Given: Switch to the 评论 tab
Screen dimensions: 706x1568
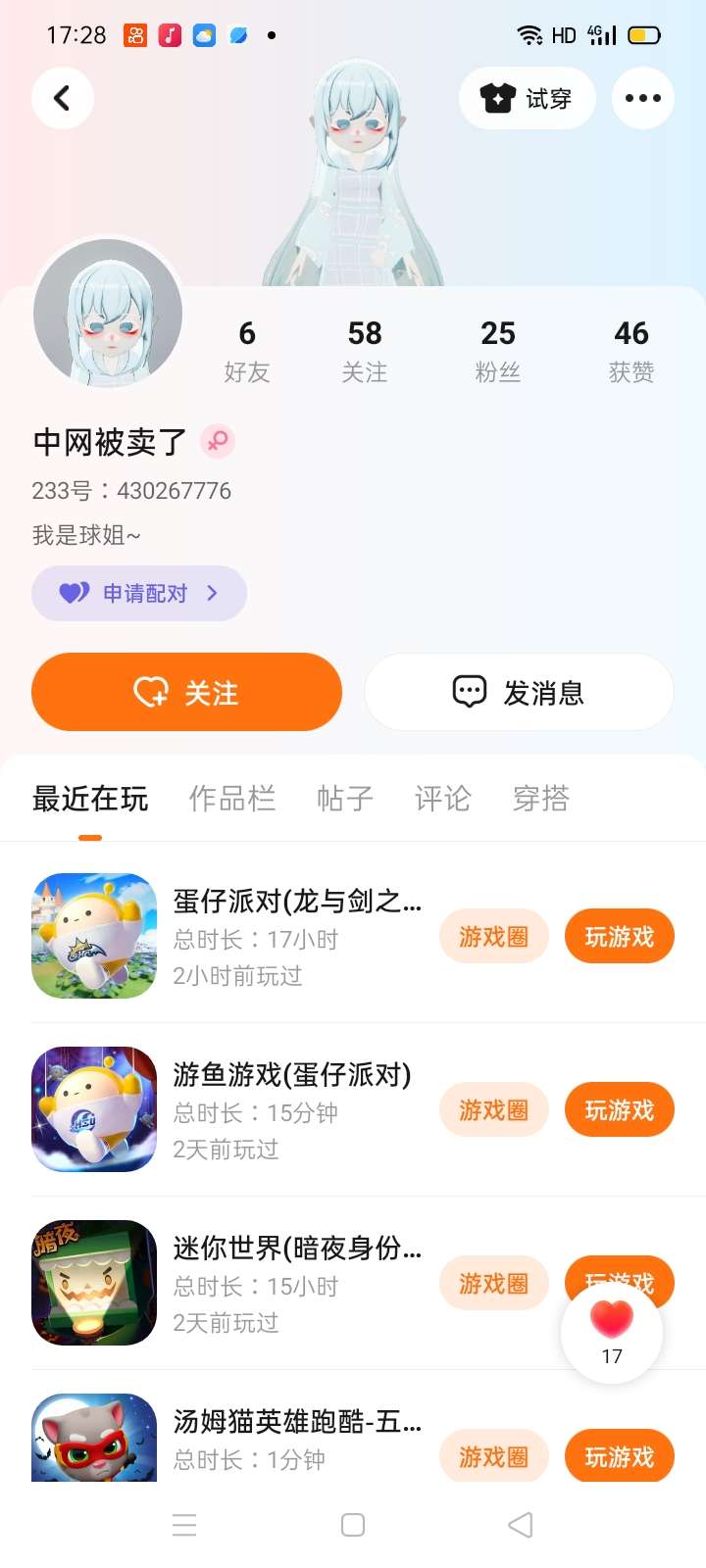Looking at the screenshot, I should tap(442, 799).
